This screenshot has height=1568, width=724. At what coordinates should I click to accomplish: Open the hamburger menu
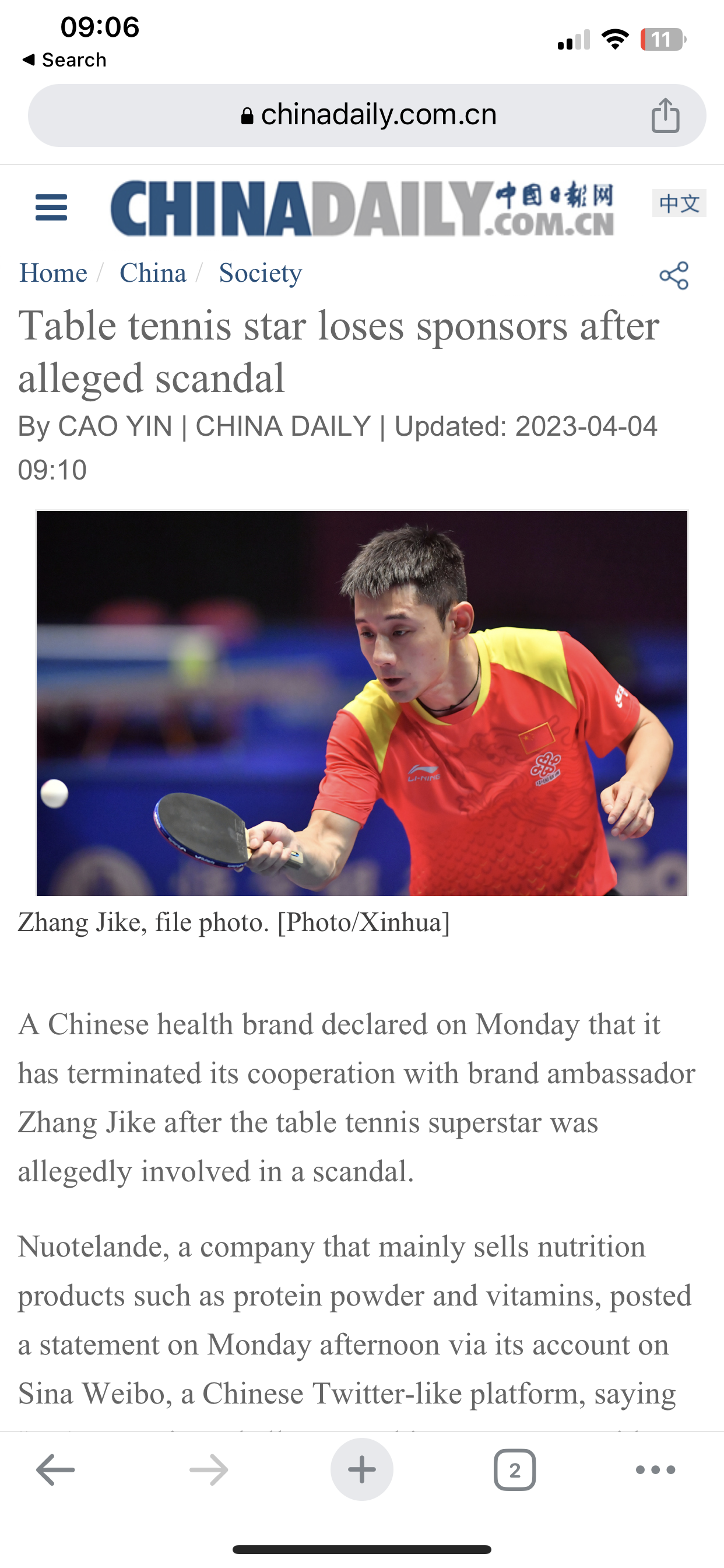(51, 208)
